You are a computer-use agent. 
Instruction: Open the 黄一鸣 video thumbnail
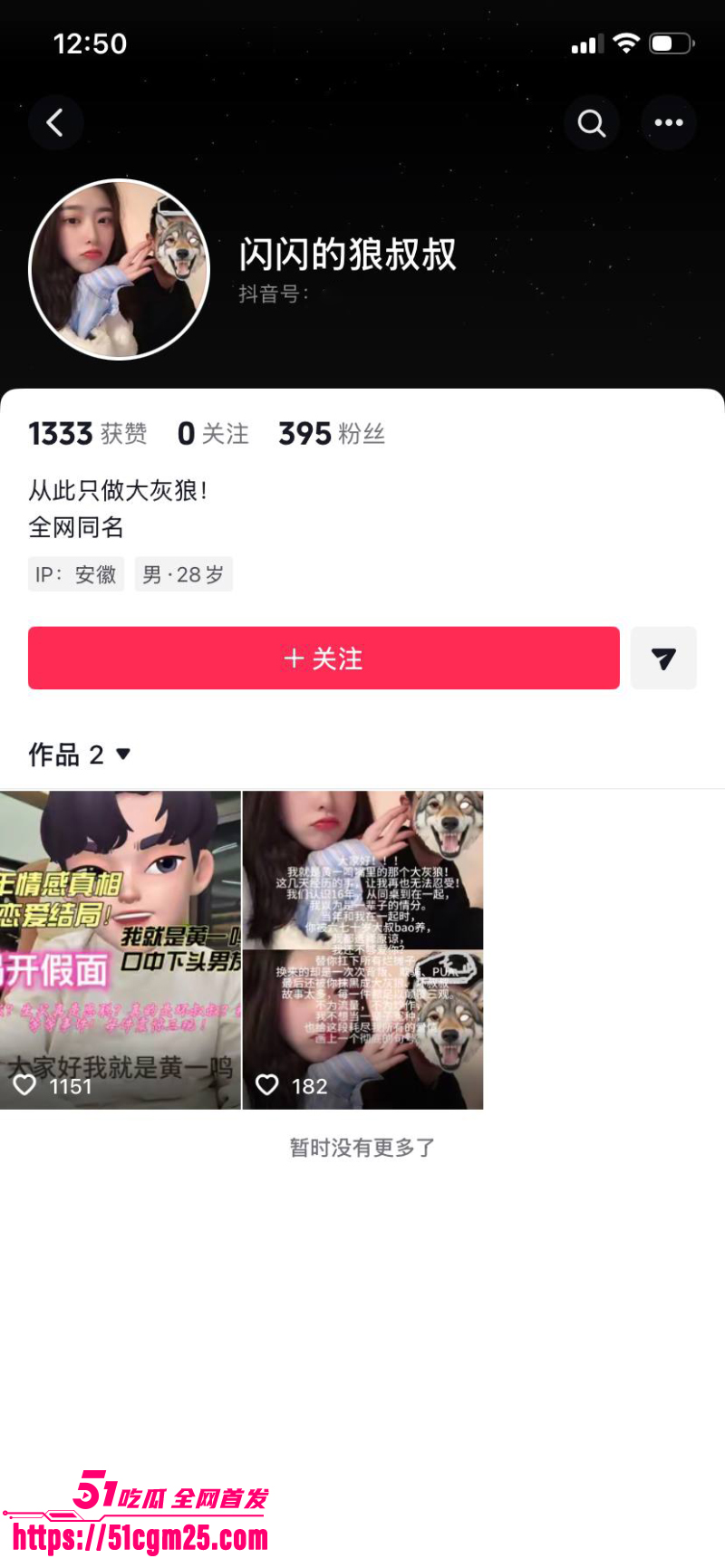click(121, 949)
